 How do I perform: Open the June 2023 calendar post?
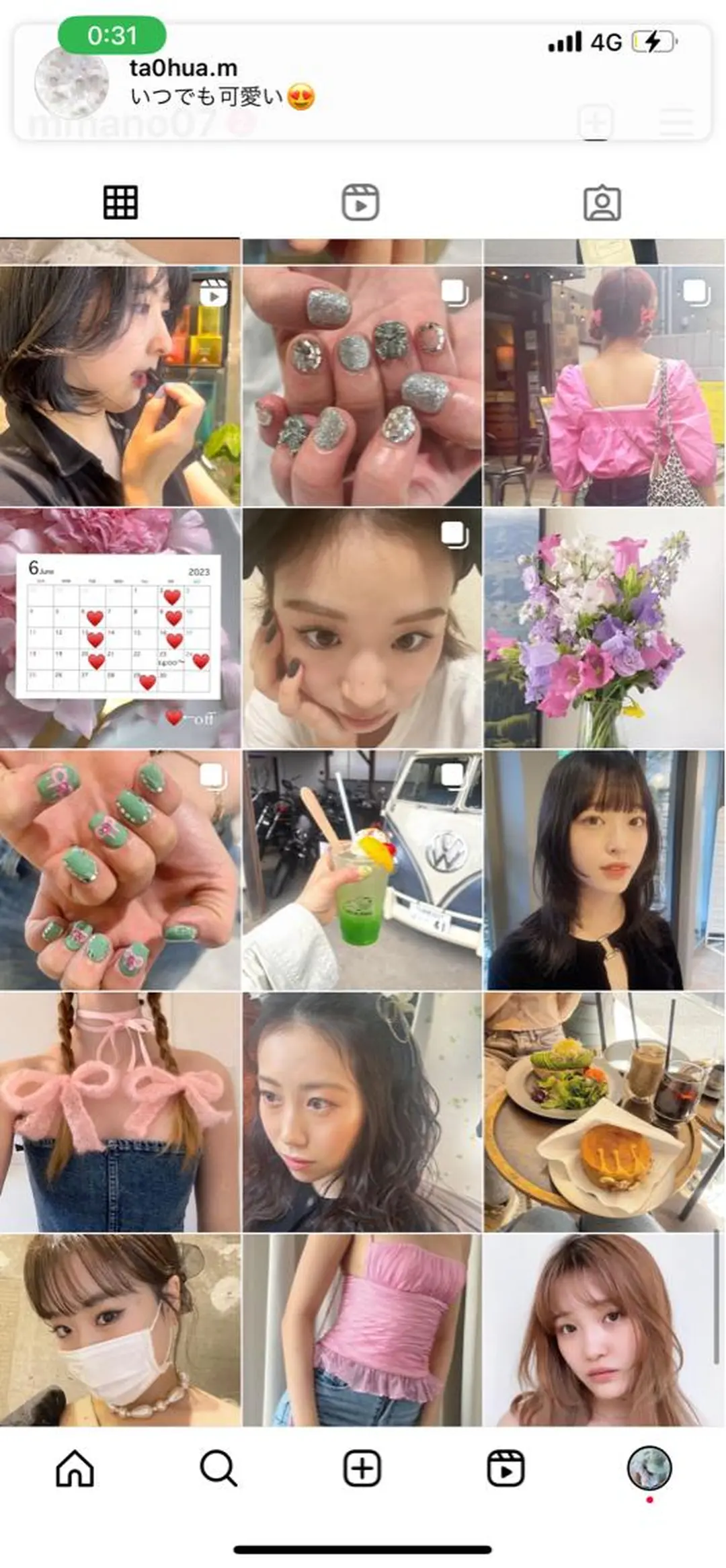[120, 627]
